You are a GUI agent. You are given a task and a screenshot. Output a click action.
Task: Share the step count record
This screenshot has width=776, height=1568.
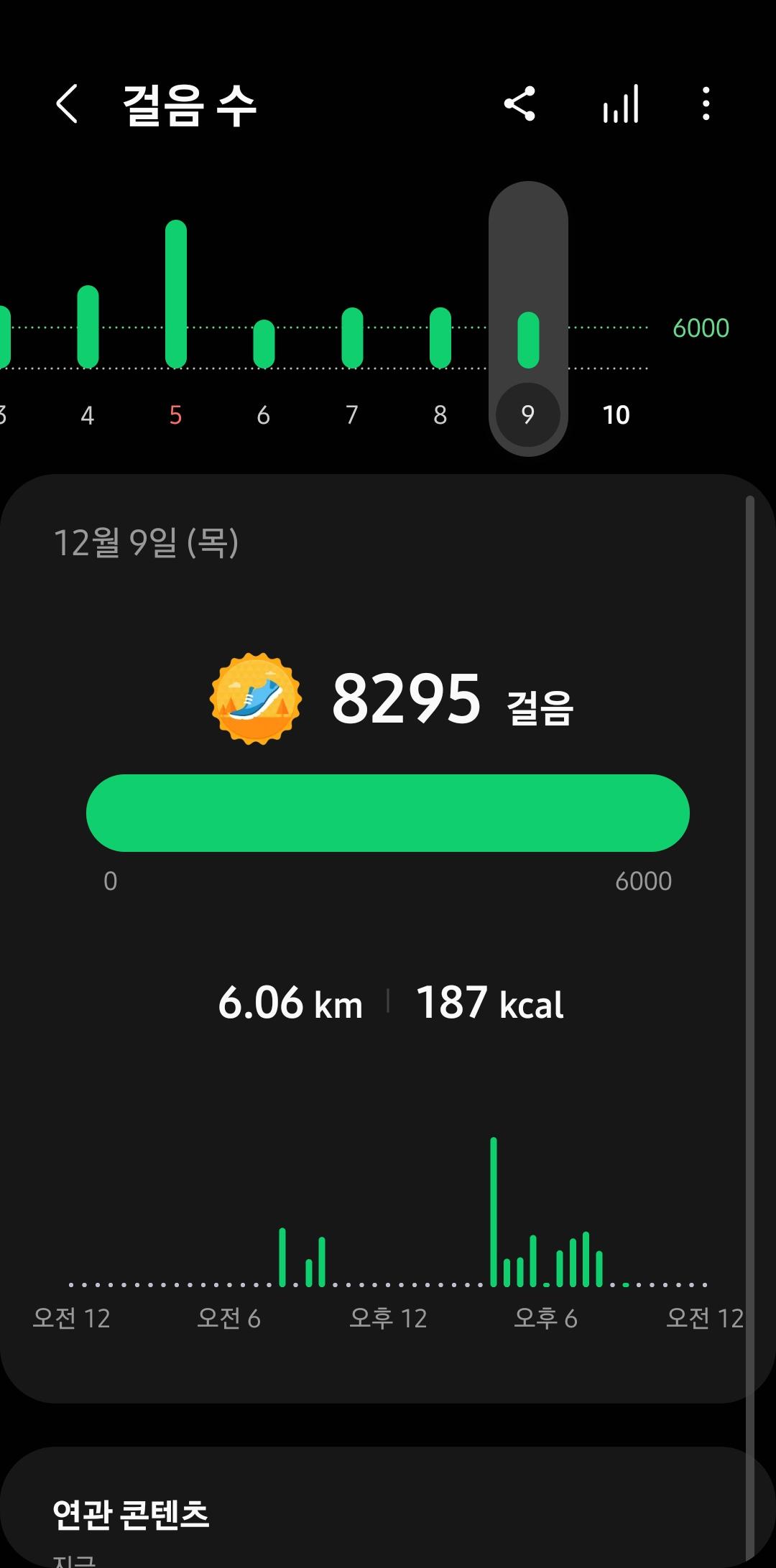[519, 105]
